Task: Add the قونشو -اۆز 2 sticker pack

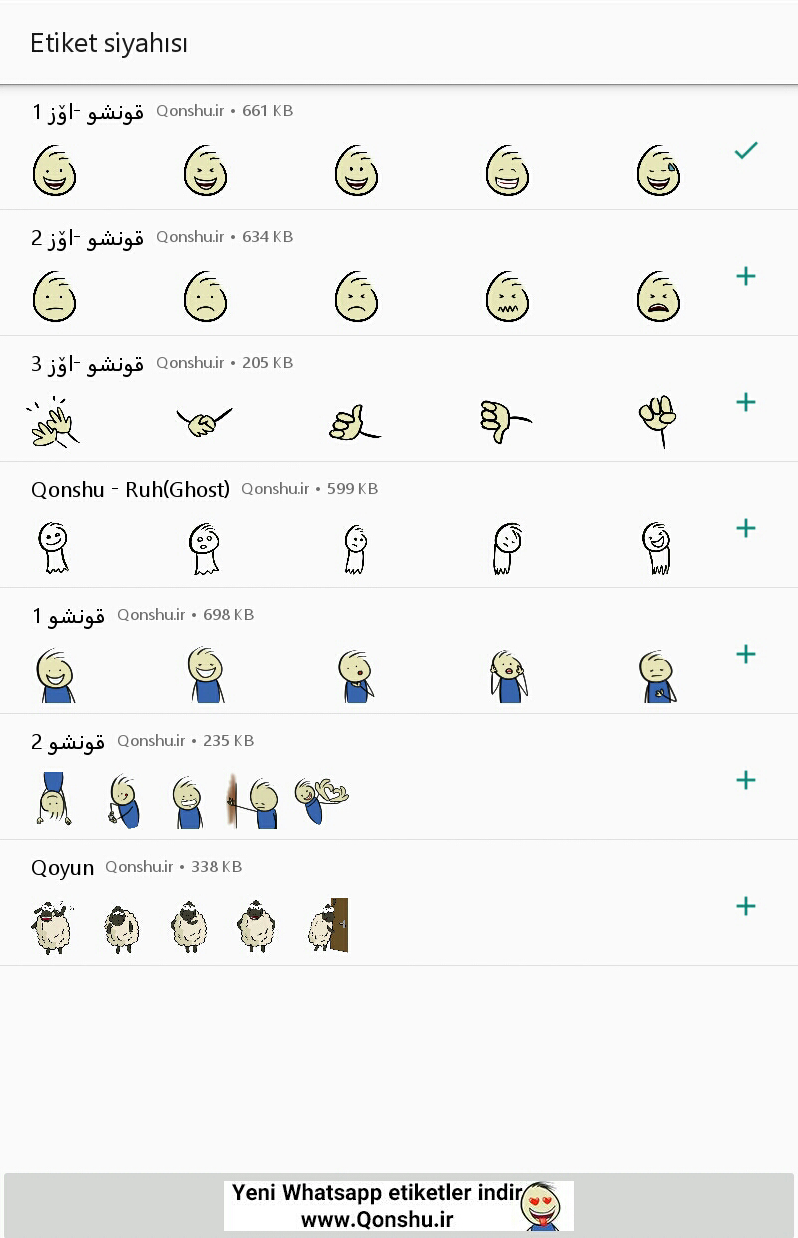Action: tap(745, 276)
